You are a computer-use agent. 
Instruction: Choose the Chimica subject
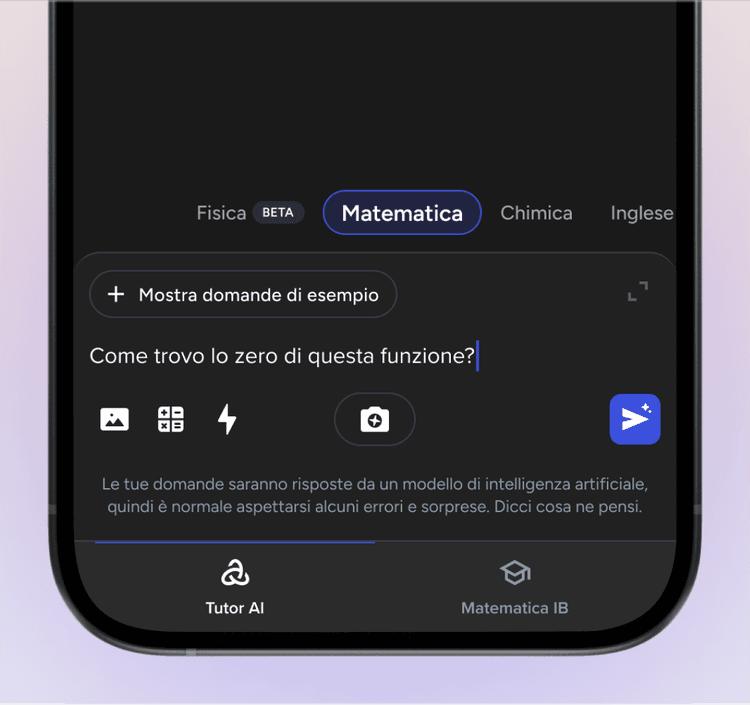[x=536, y=213]
